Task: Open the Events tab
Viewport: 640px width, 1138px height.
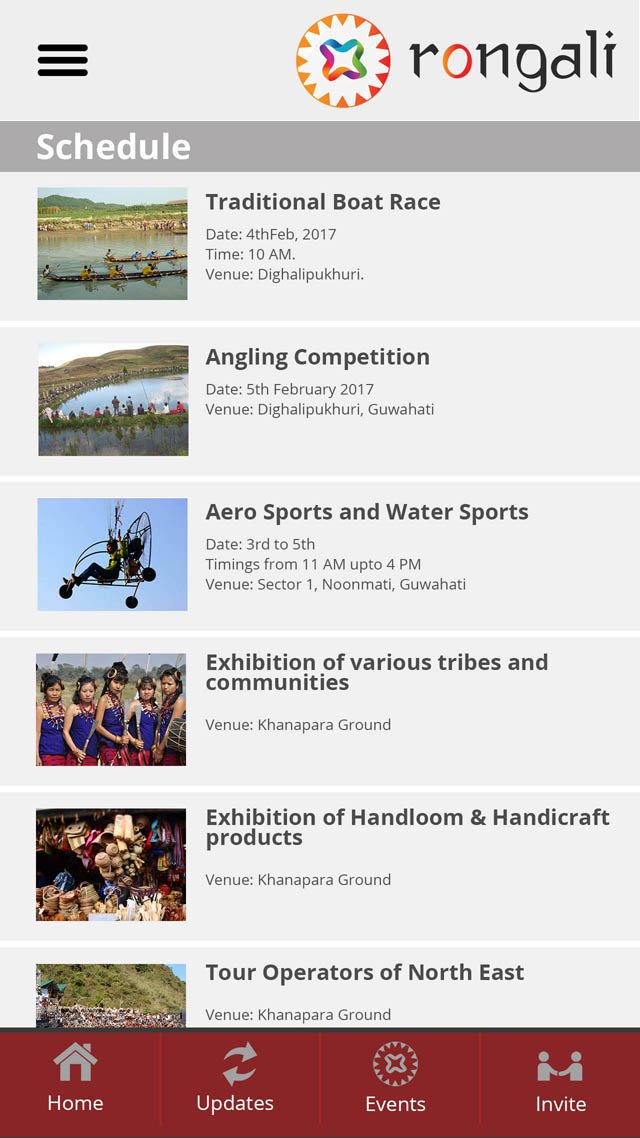Action: coord(395,1079)
